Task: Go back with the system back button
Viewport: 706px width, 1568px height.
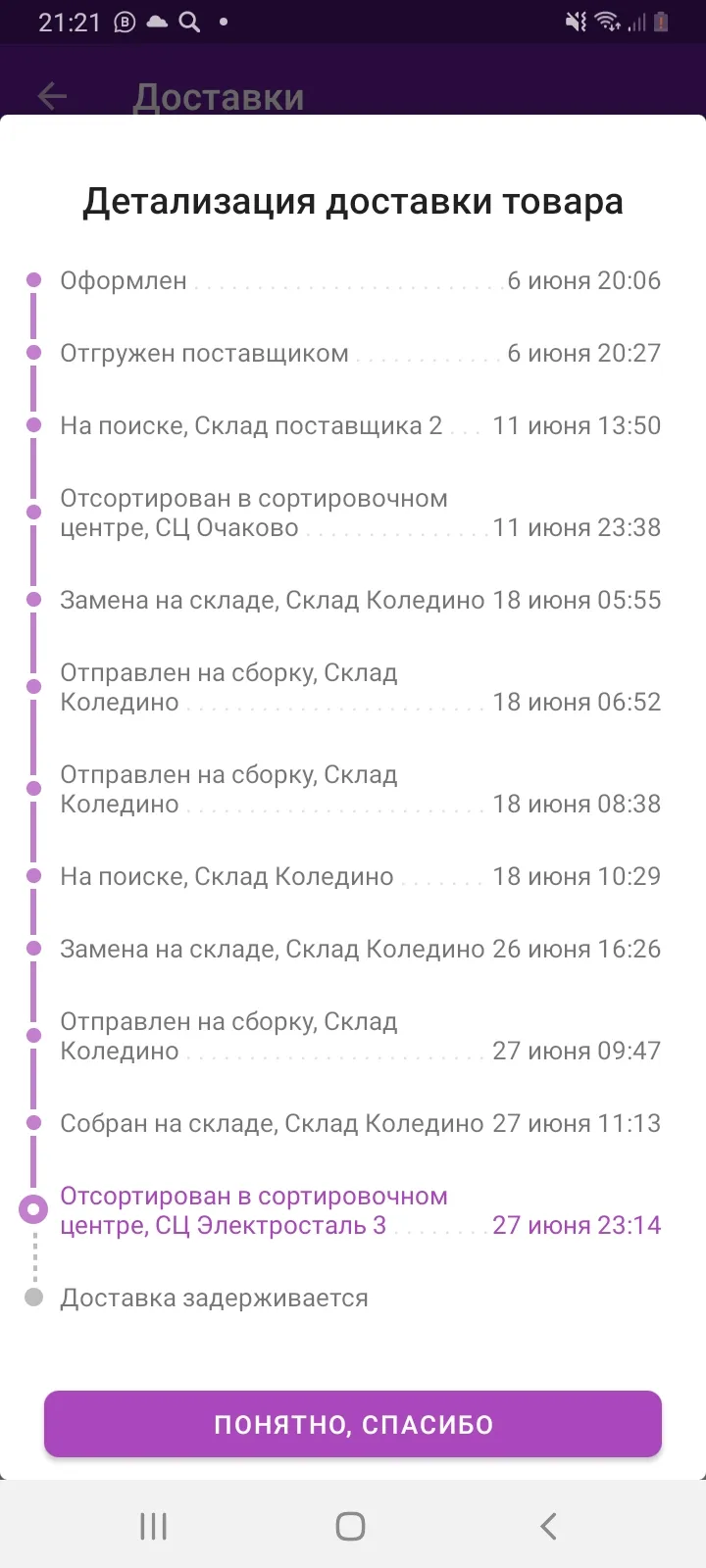Action: click(549, 1526)
